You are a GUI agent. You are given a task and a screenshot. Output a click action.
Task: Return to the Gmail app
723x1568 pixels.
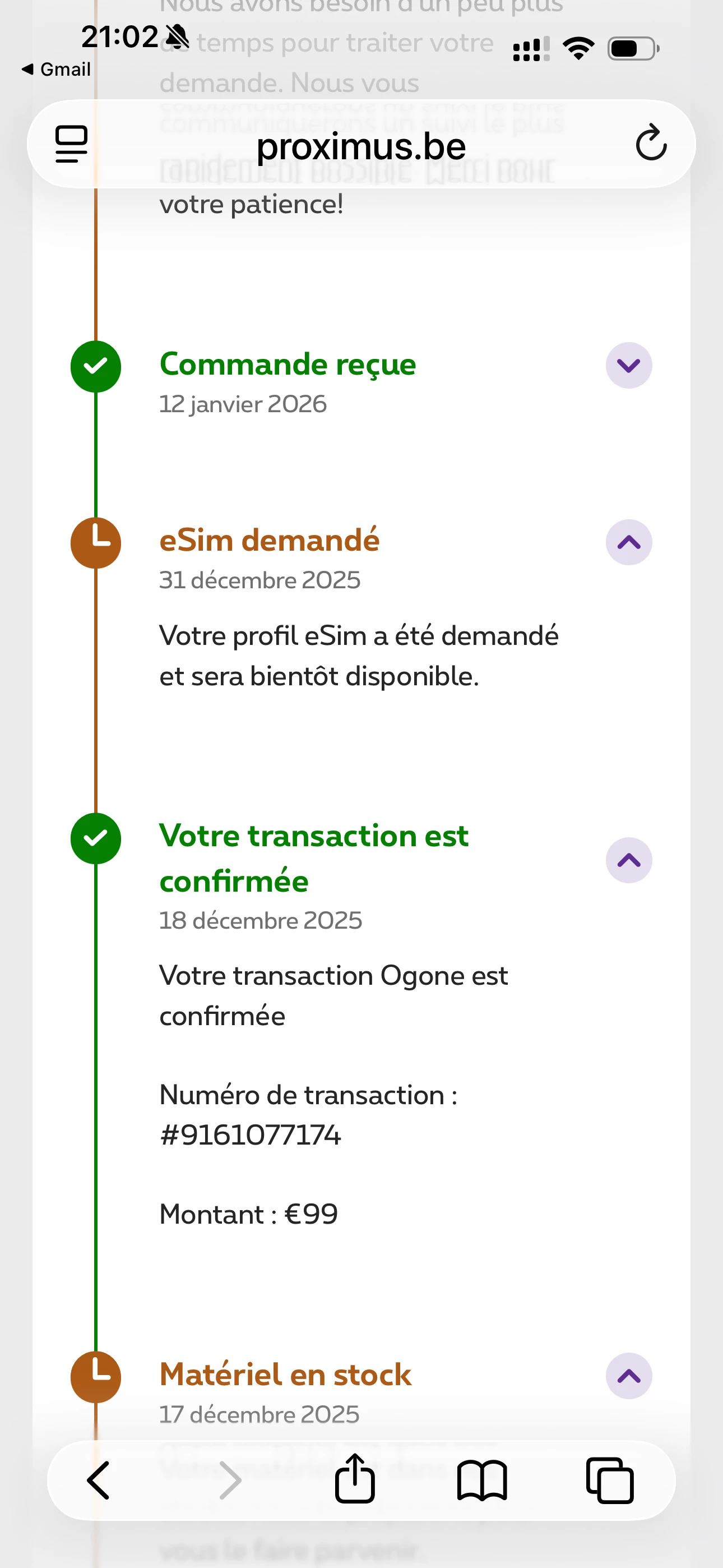tap(56, 70)
